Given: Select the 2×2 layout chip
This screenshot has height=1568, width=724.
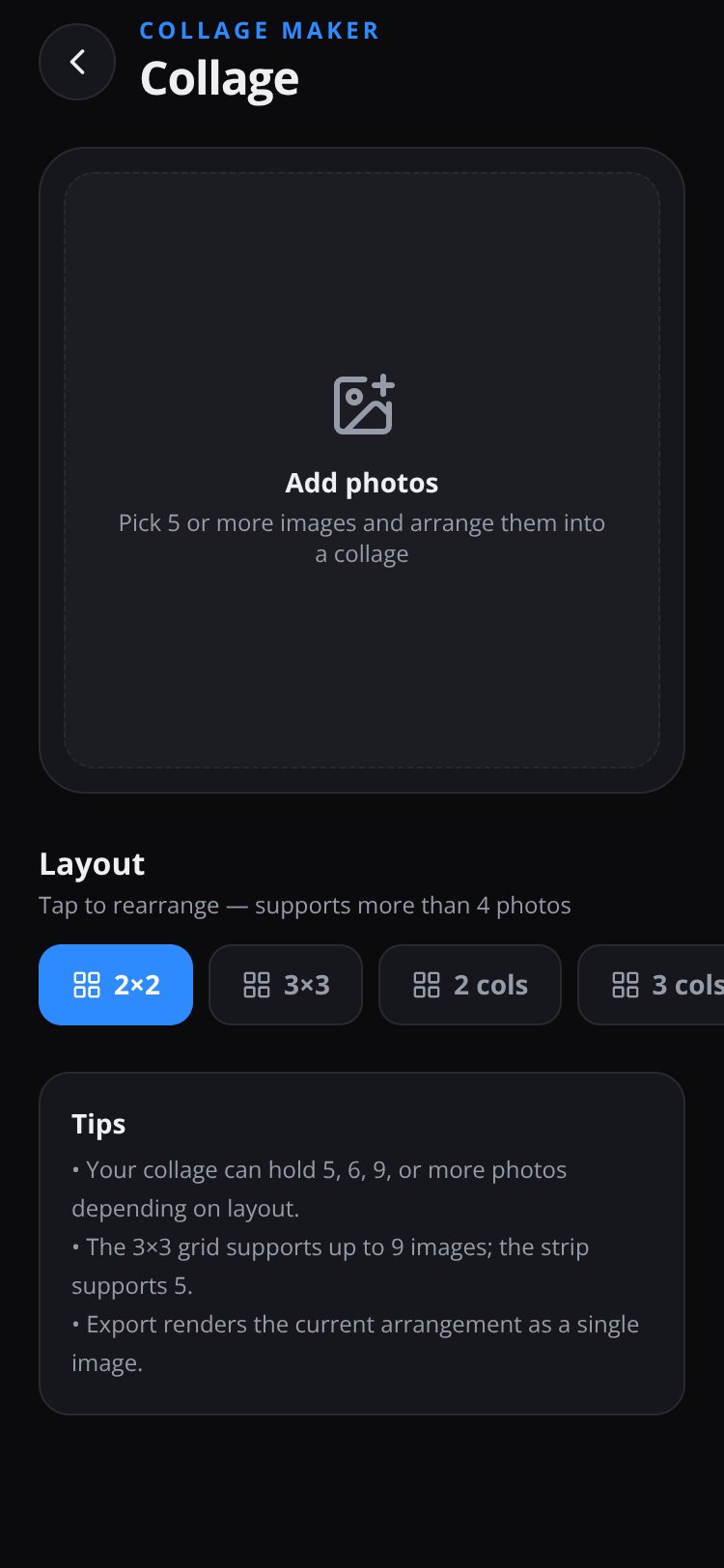Looking at the screenshot, I should coord(116,985).
